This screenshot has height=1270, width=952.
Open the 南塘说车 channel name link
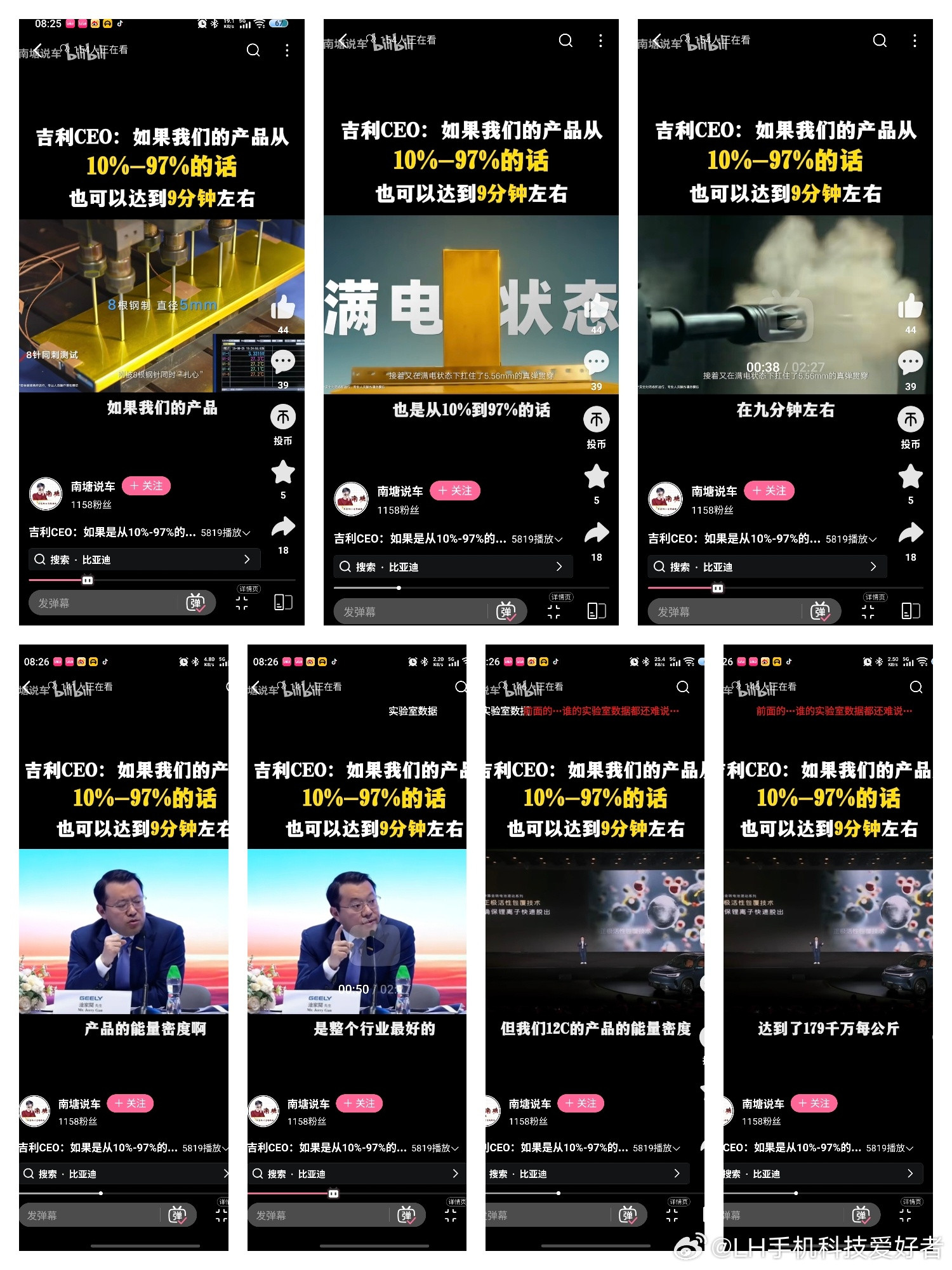[93, 485]
